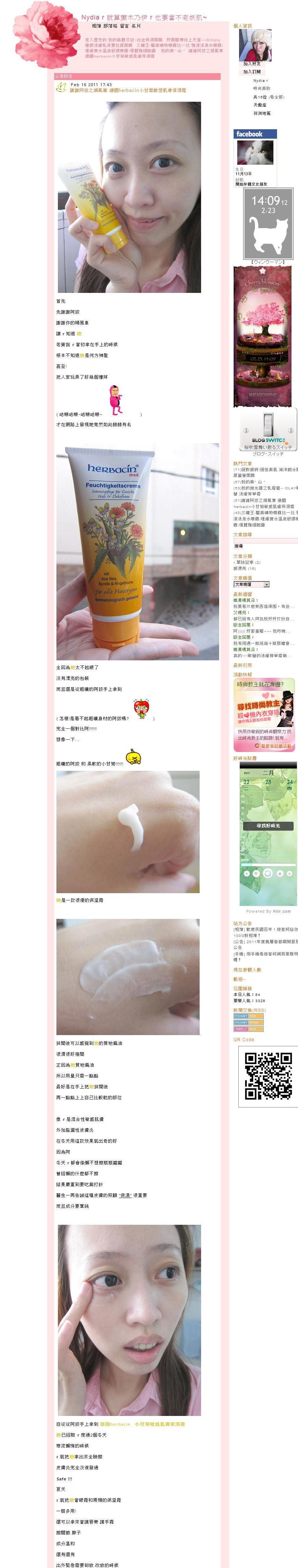Open the 名片 profile card link
298x1568 pixels.
tap(136, 26)
